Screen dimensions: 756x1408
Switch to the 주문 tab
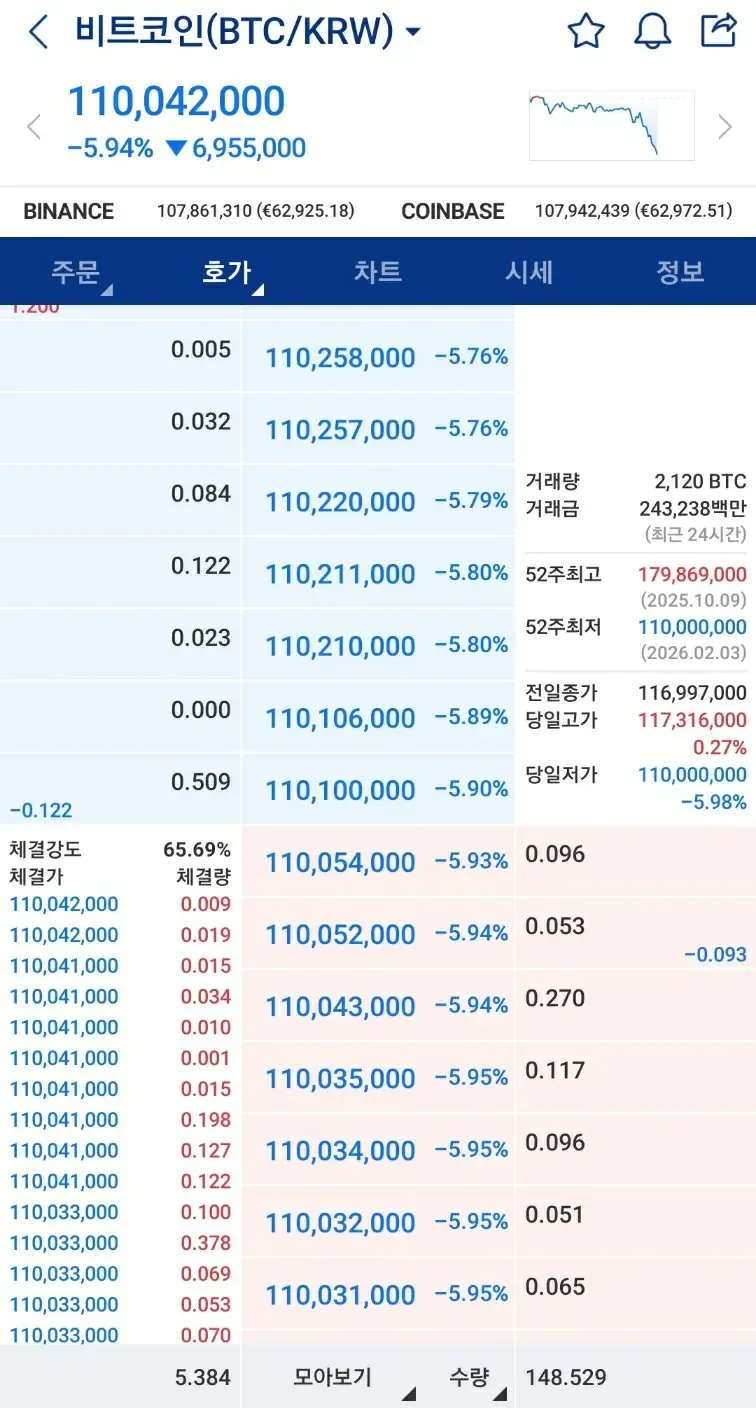tap(76, 271)
